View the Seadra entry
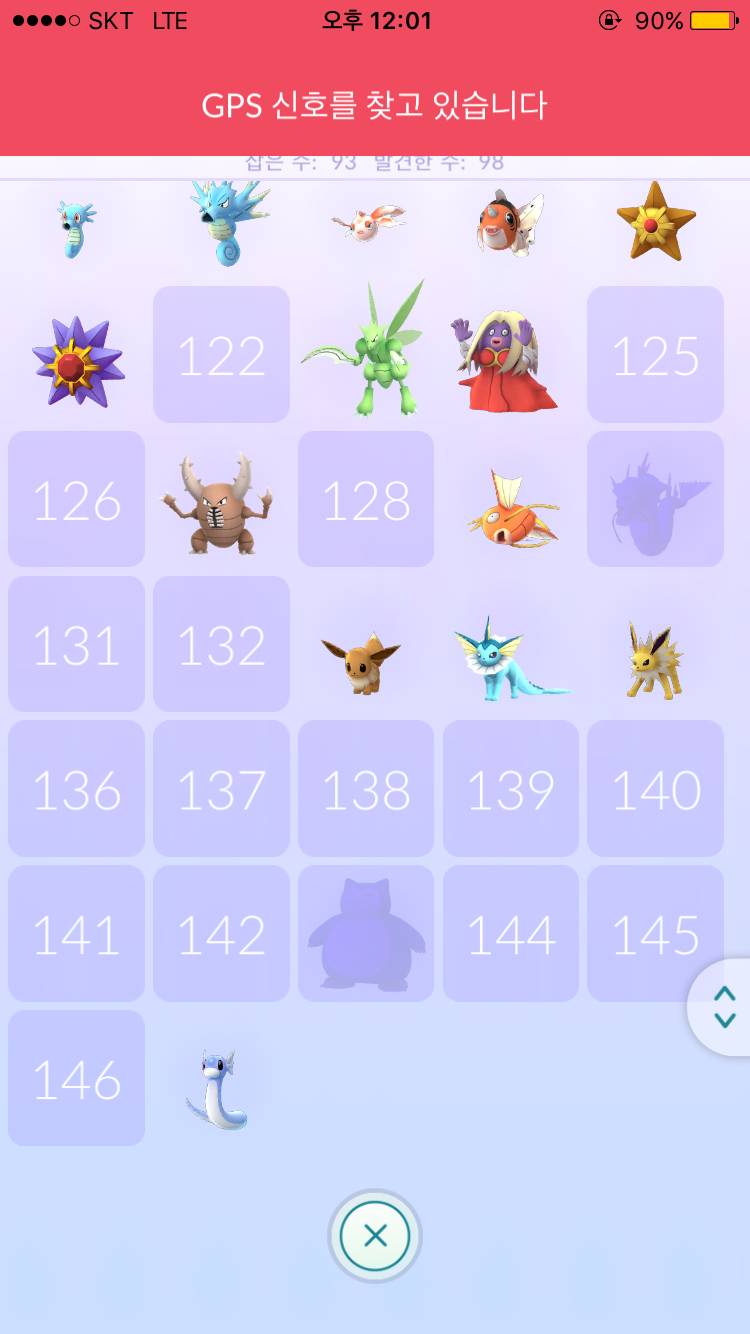Viewport: 750px width, 1334px height. click(226, 222)
